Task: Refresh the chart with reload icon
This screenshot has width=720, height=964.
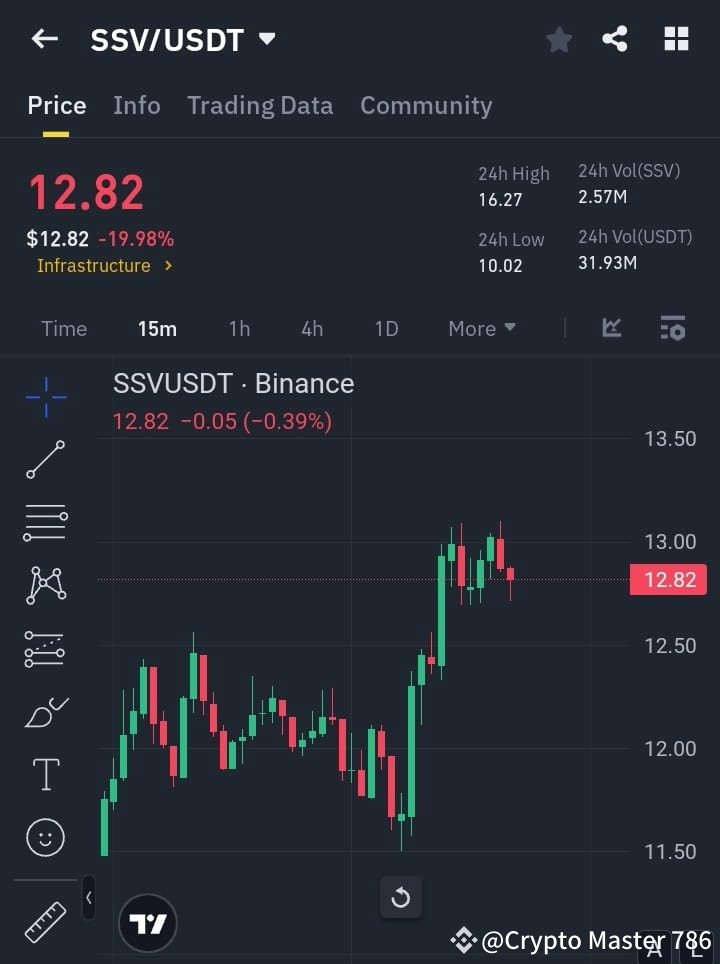Action: click(x=401, y=897)
